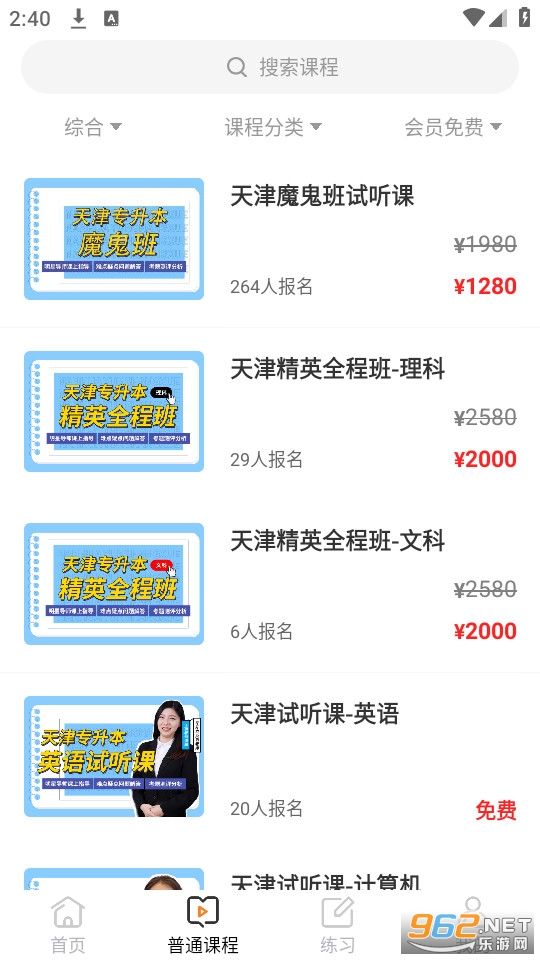
Task: Open the 天津魔鬼班试听课 course
Action: tap(270, 239)
